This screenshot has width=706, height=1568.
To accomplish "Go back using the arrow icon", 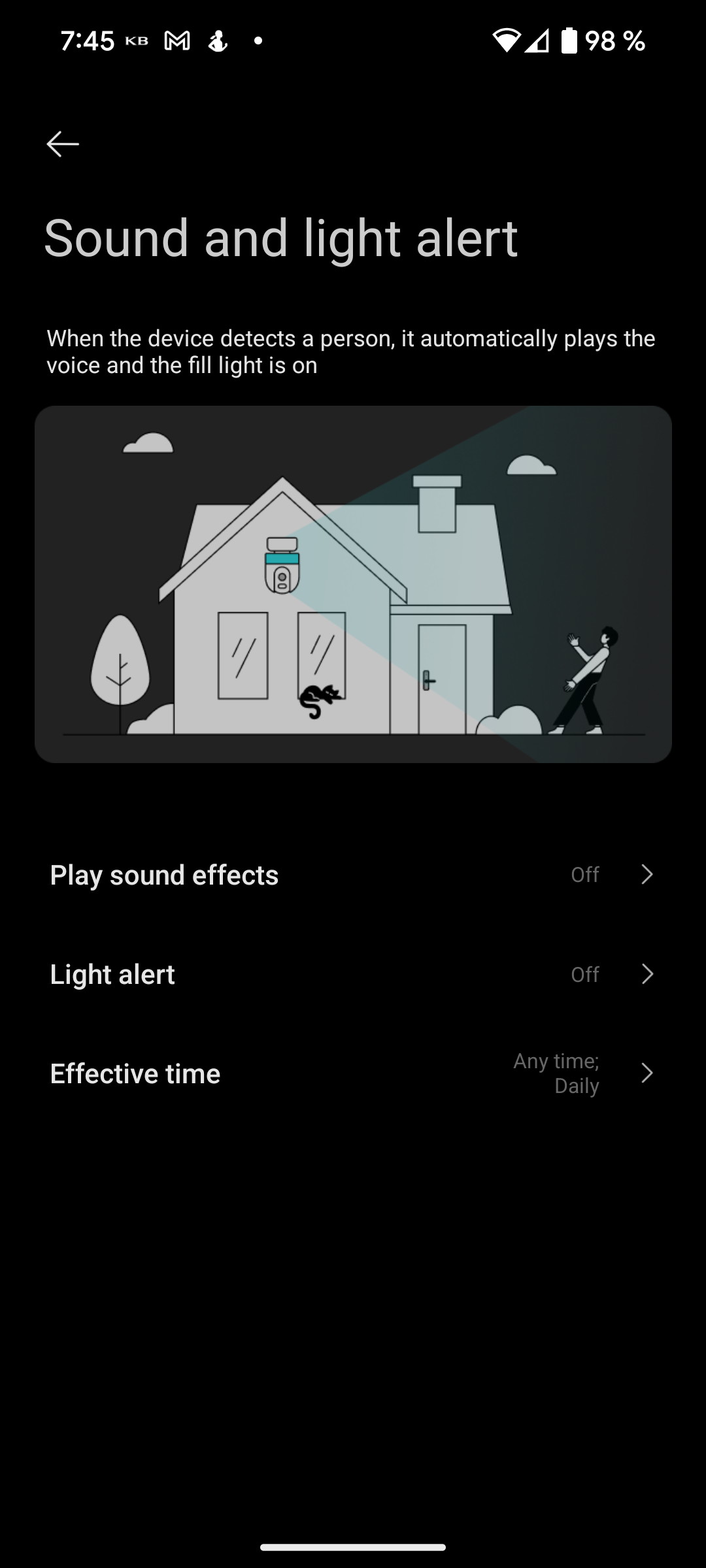I will click(x=63, y=144).
